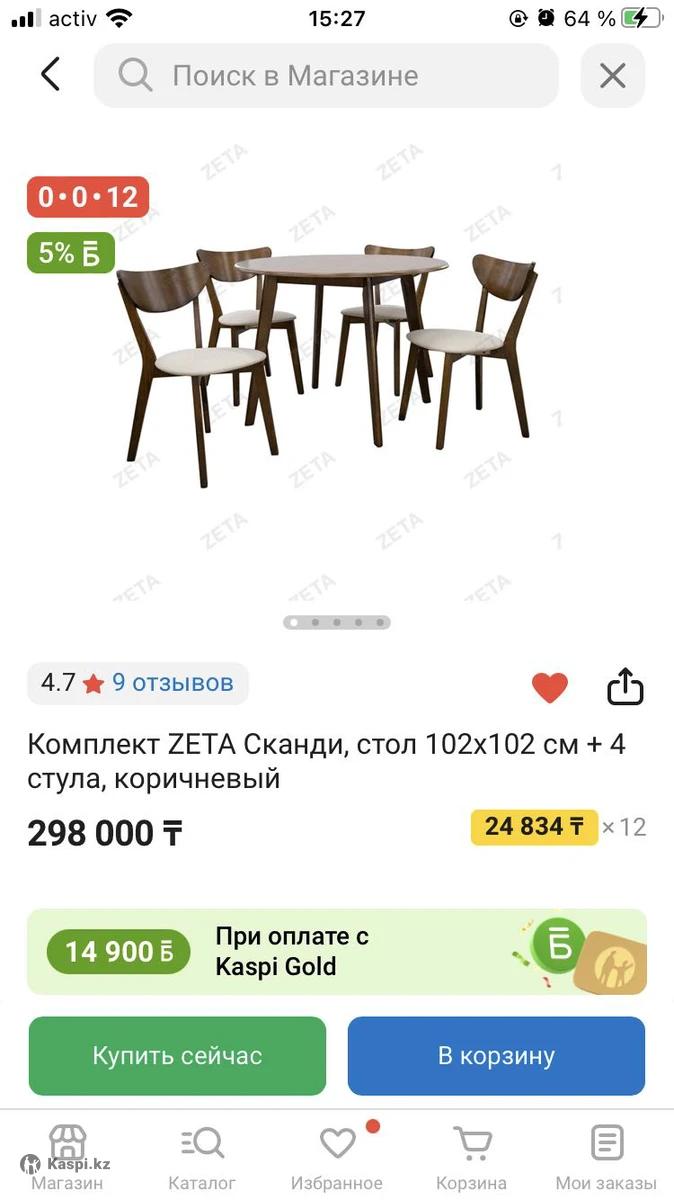
Task: Open the 9 отзывов reviews link
Action: tap(172, 683)
